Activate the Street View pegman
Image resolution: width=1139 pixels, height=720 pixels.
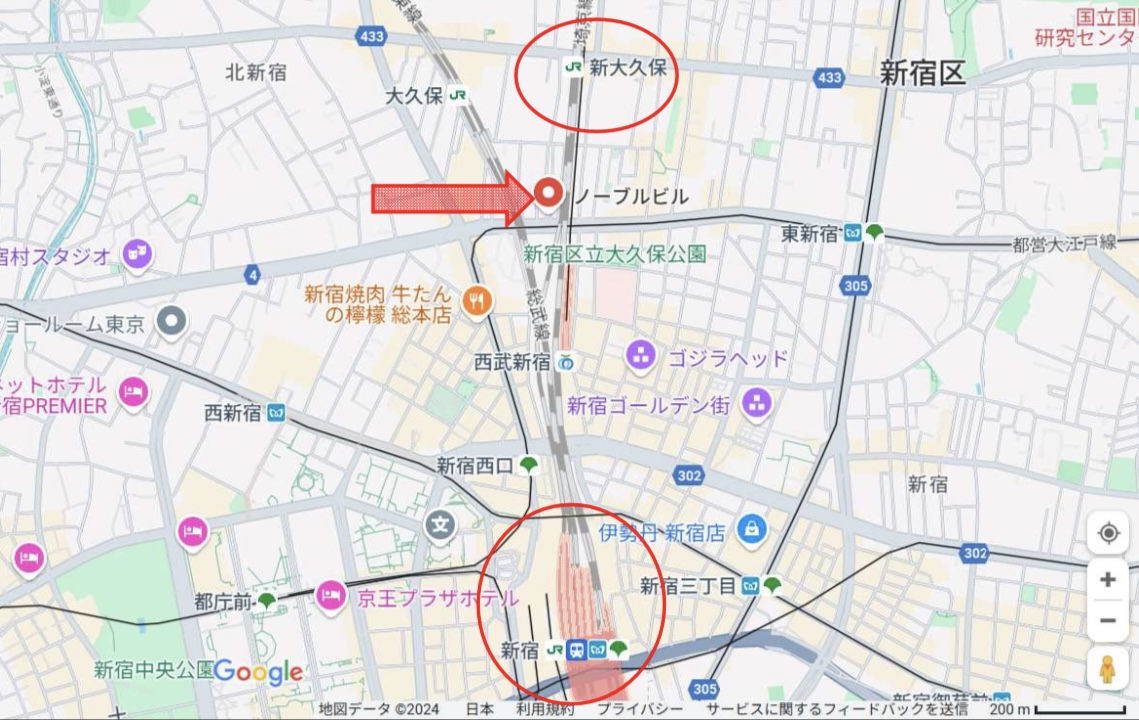pyautogui.click(x=1108, y=669)
